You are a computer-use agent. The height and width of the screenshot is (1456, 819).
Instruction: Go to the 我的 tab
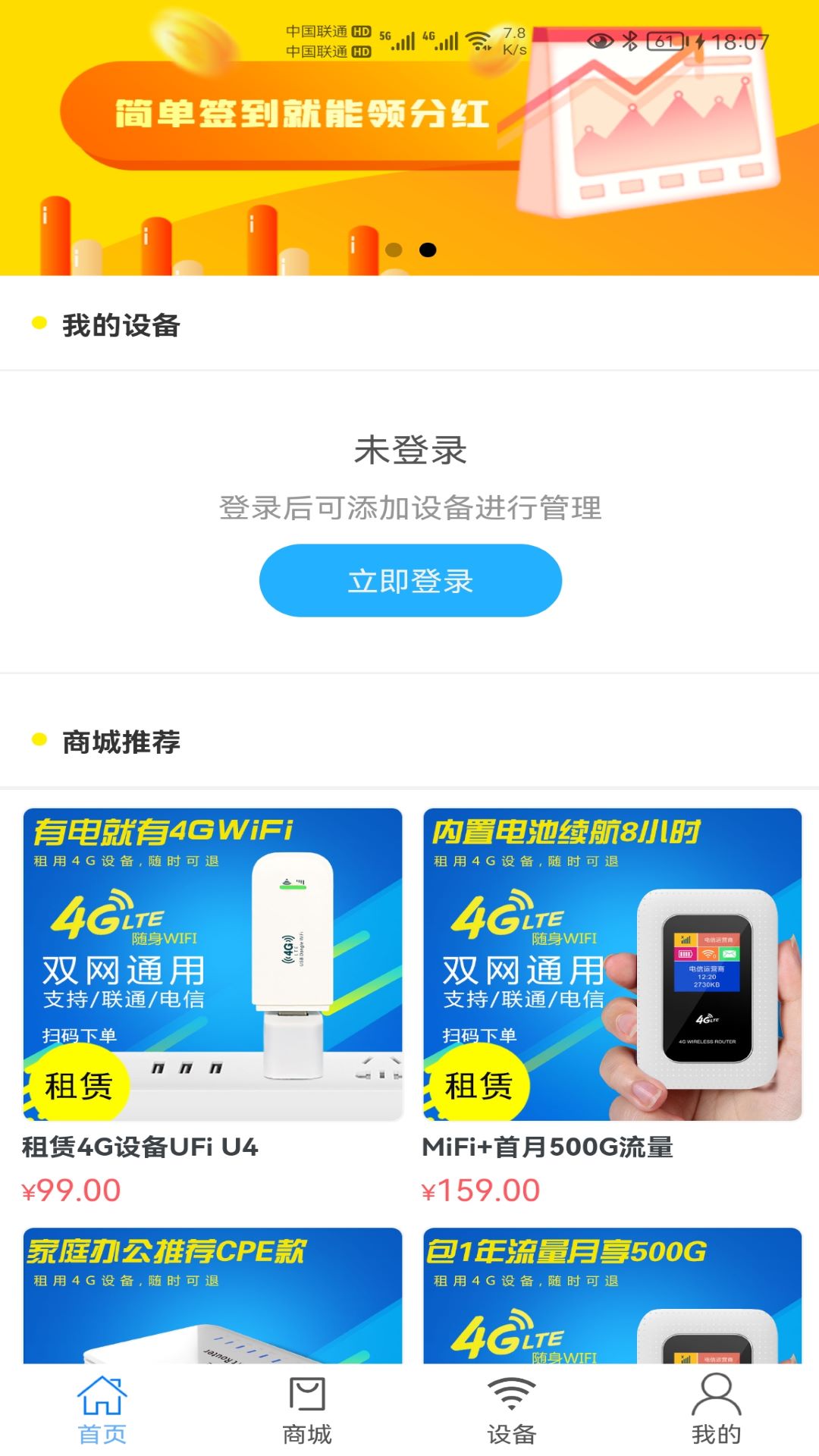pyautogui.click(x=717, y=1410)
